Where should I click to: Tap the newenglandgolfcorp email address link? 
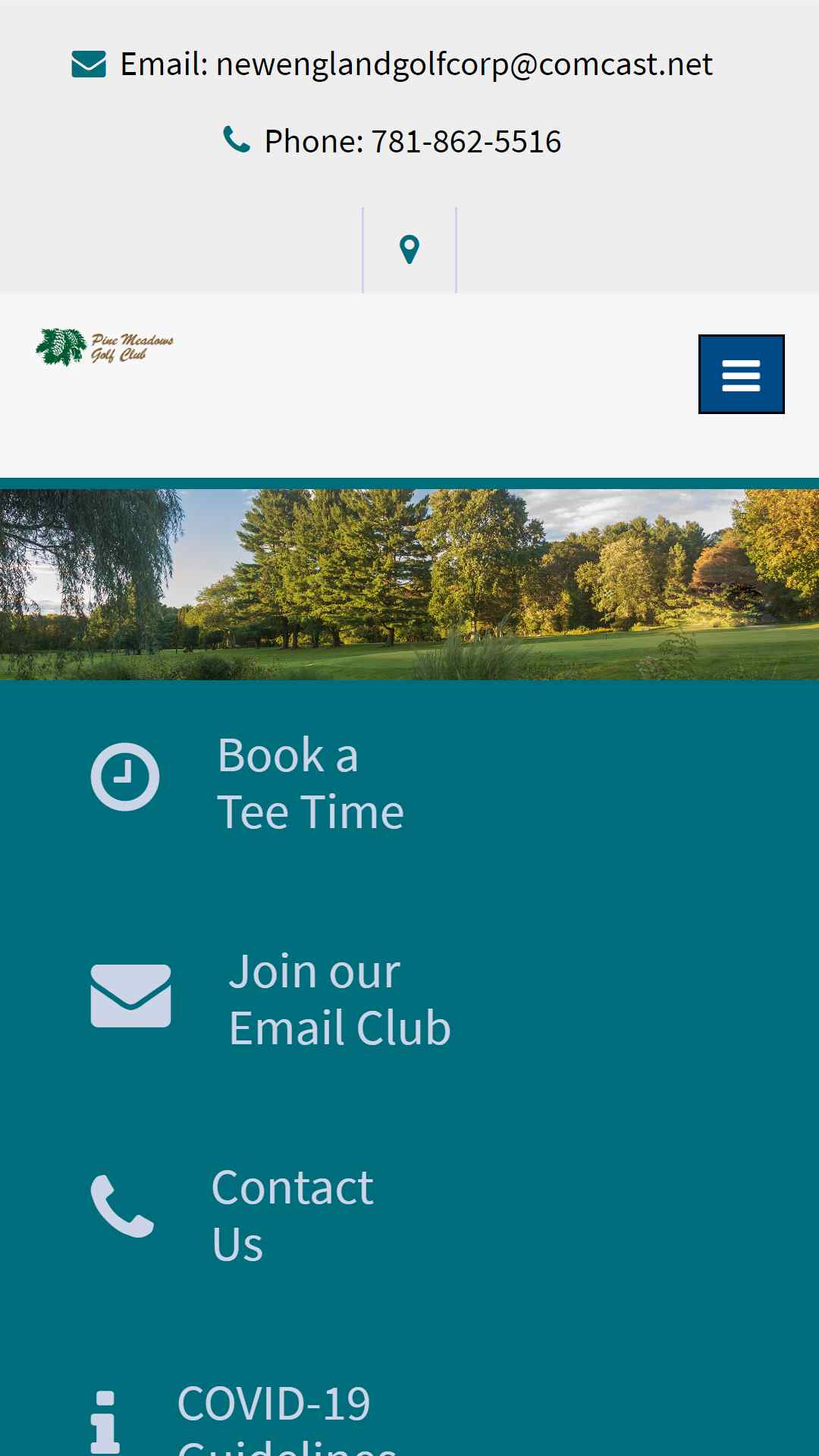pyautogui.click(x=464, y=64)
